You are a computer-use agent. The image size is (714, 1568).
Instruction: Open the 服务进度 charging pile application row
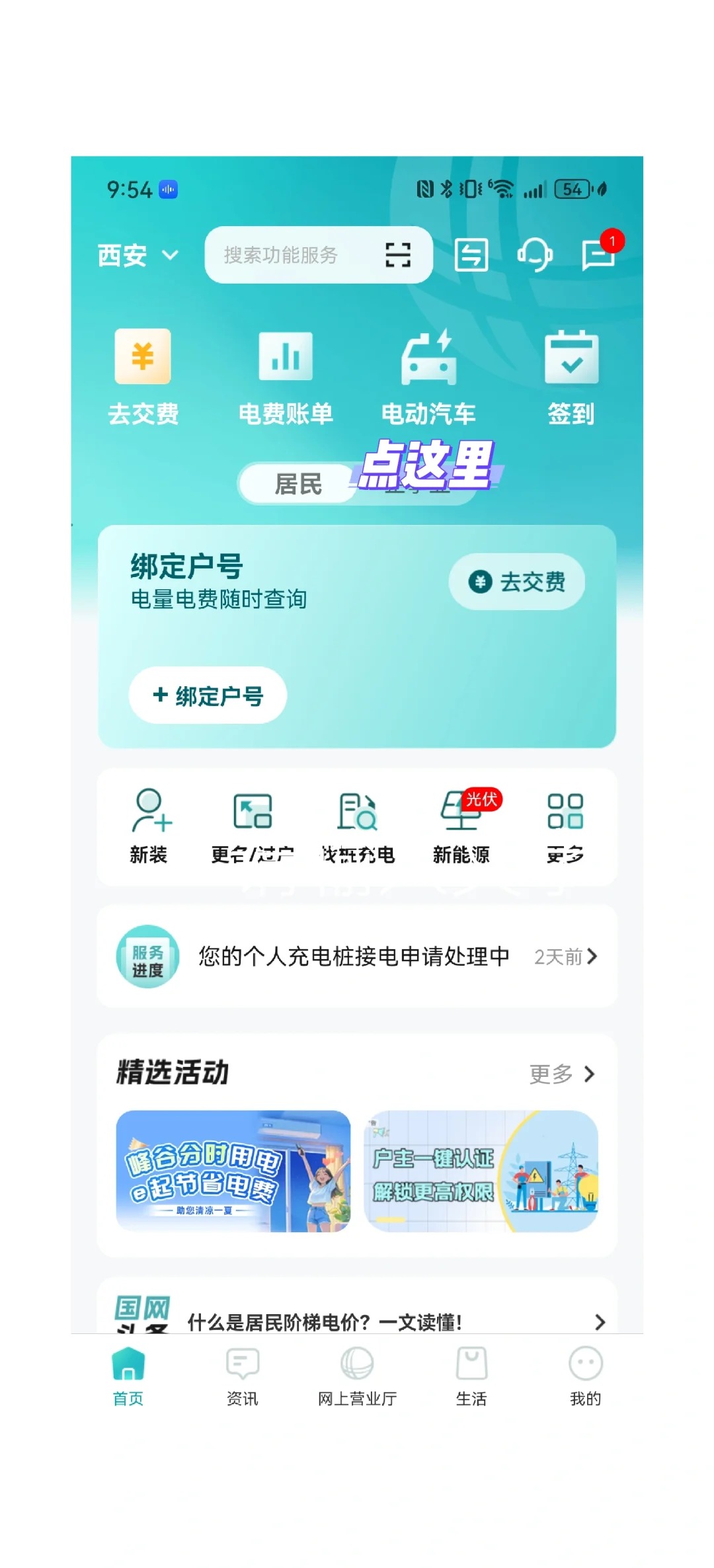[357, 957]
